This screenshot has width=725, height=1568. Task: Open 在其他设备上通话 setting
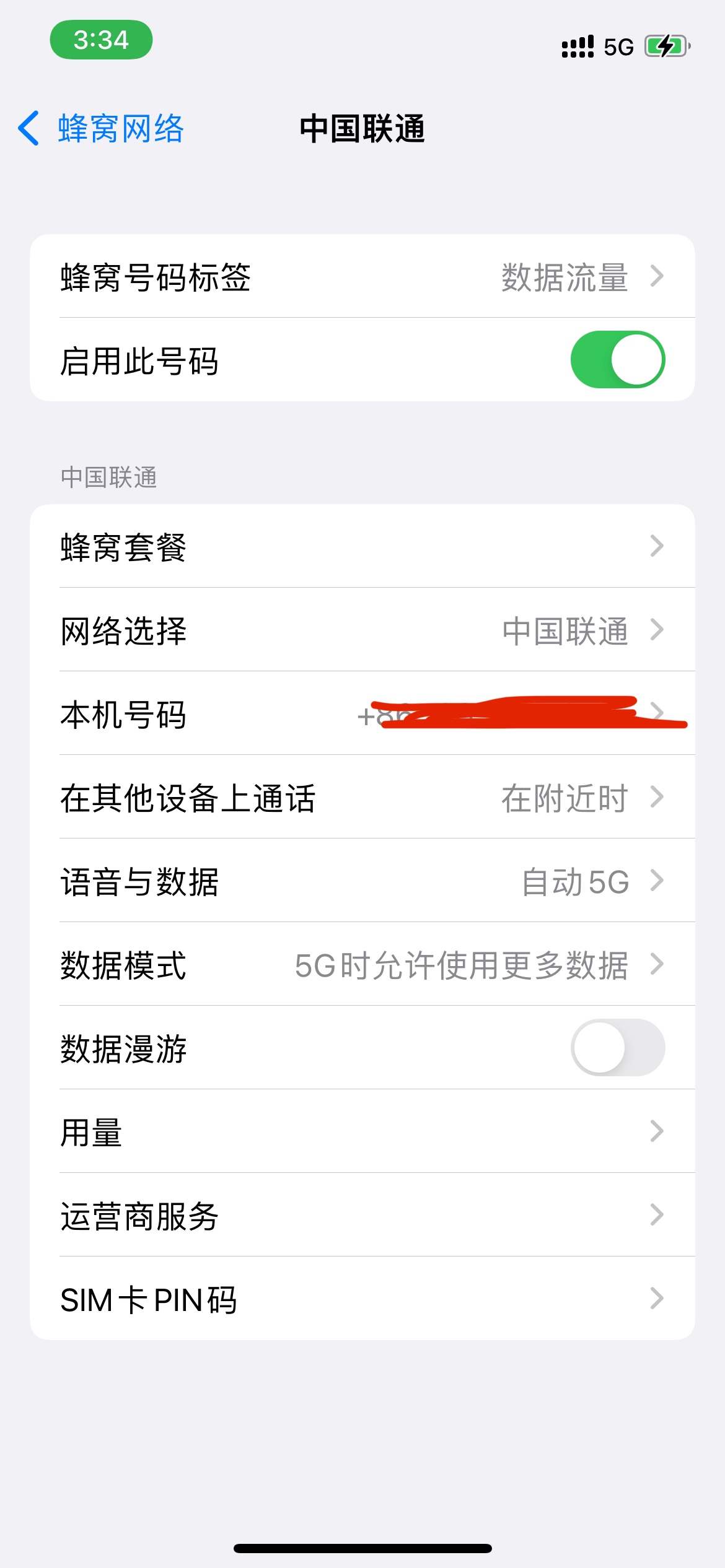click(x=362, y=798)
